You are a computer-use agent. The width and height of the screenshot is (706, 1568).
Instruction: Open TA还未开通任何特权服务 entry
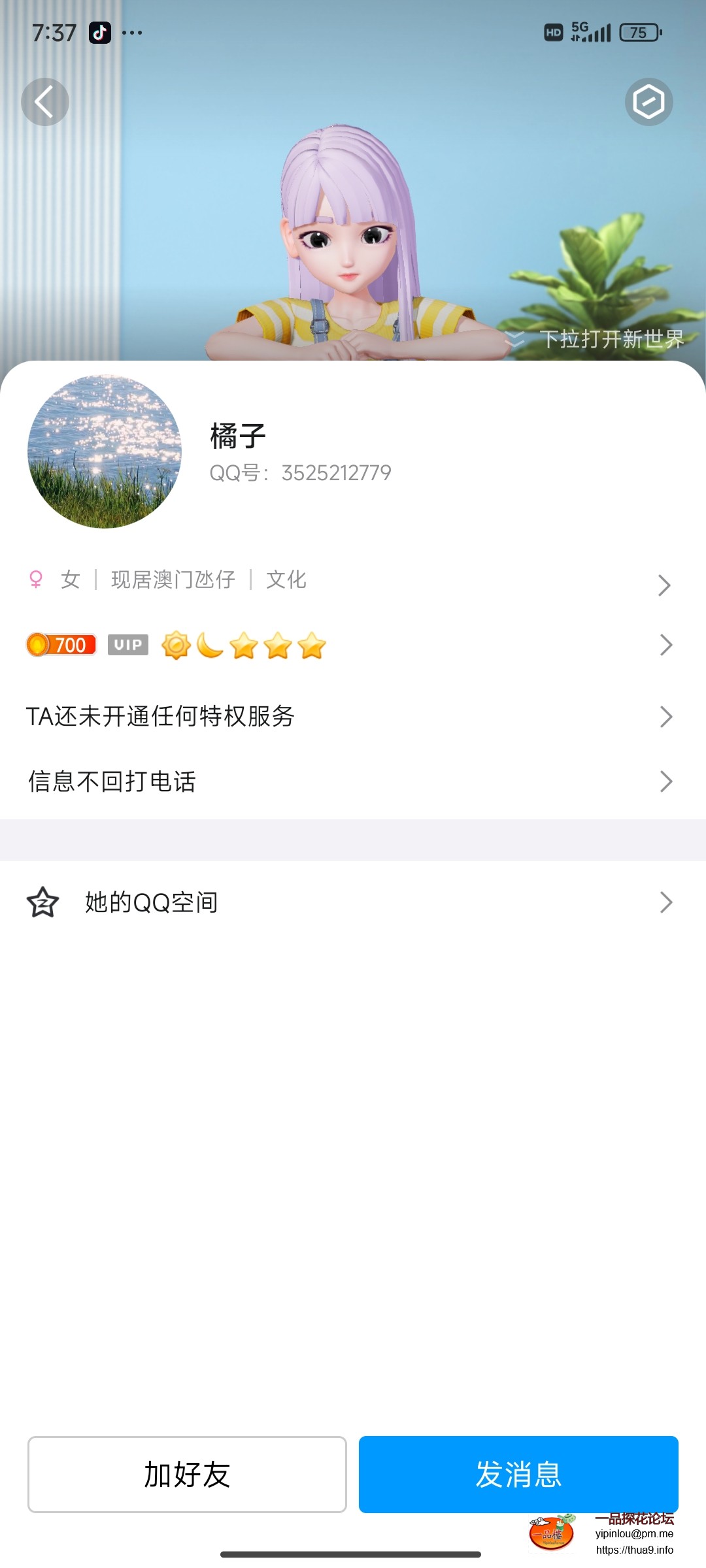pos(353,717)
